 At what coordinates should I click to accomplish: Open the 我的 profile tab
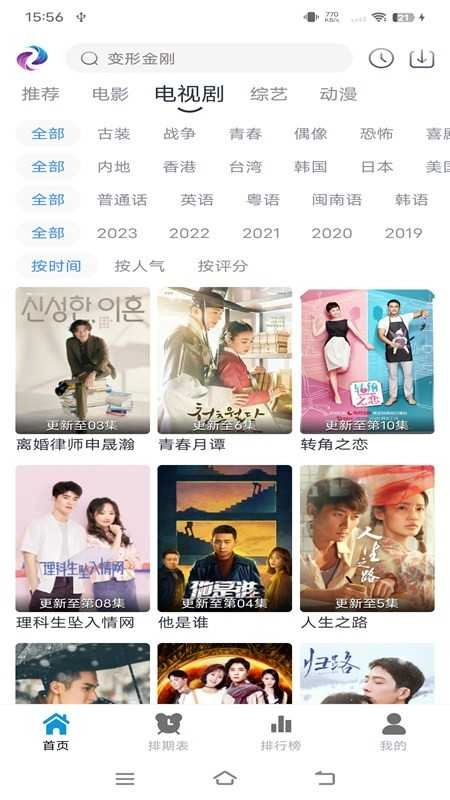(393, 733)
